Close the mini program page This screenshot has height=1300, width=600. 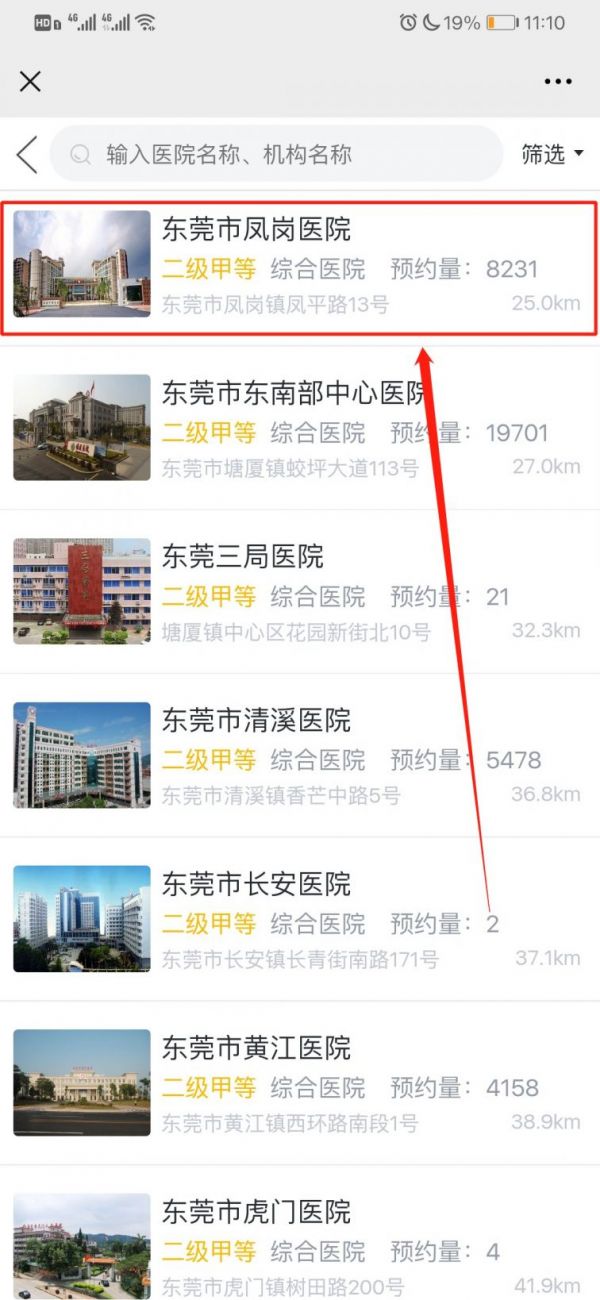point(31,82)
